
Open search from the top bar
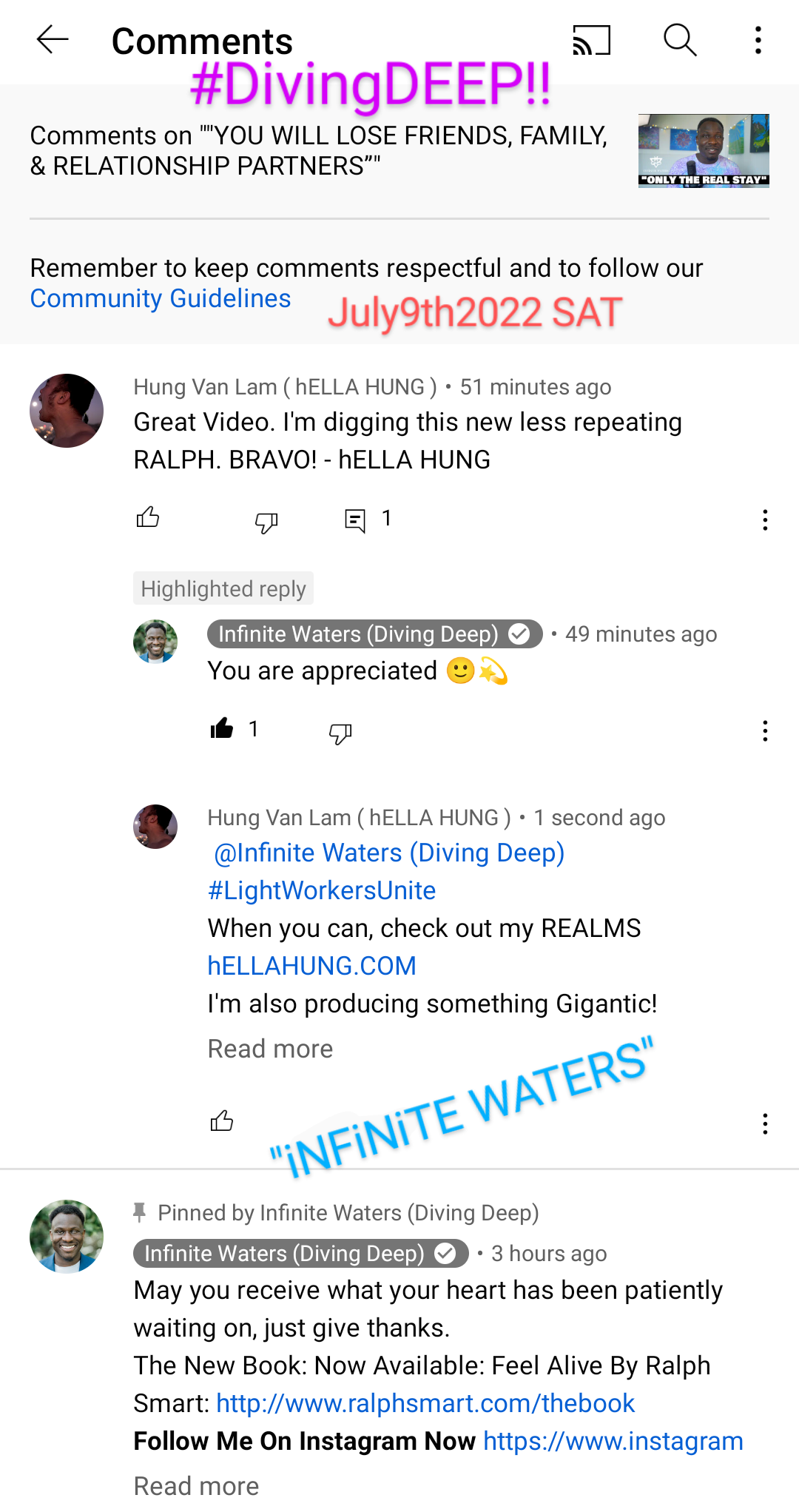[x=680, y=40]
